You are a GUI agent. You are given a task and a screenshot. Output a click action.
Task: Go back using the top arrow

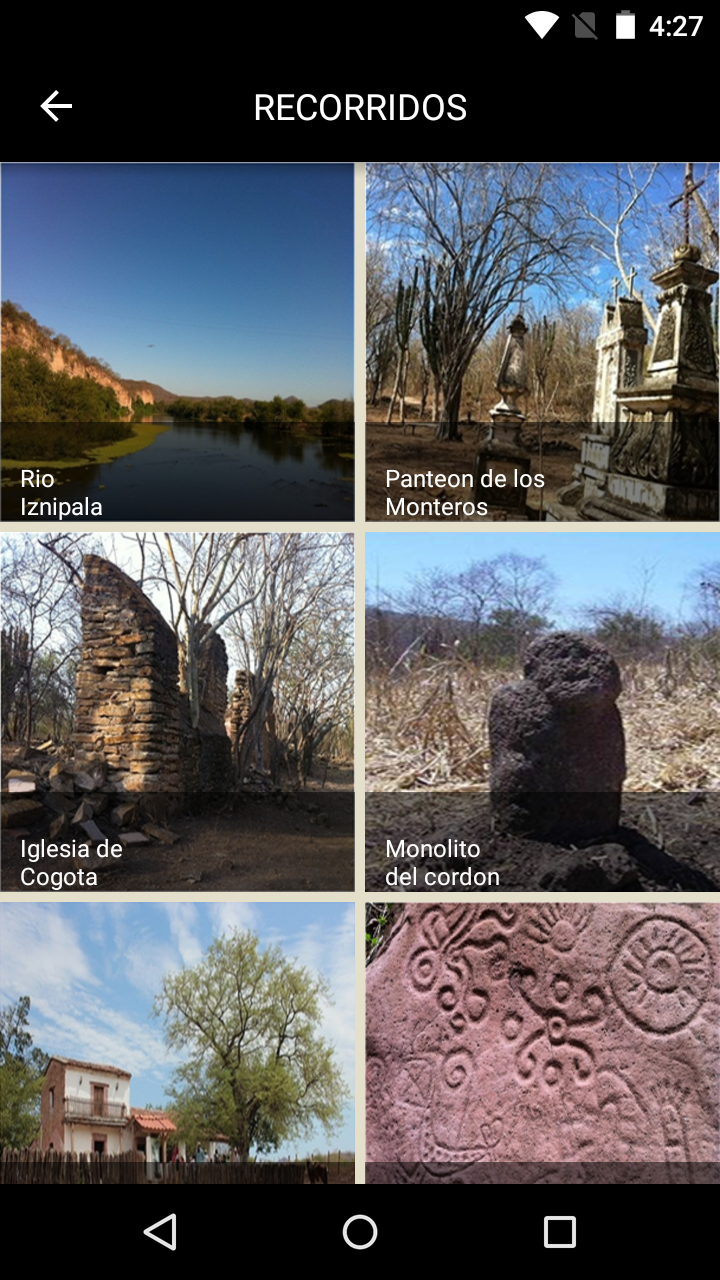(x=56, y=106)
